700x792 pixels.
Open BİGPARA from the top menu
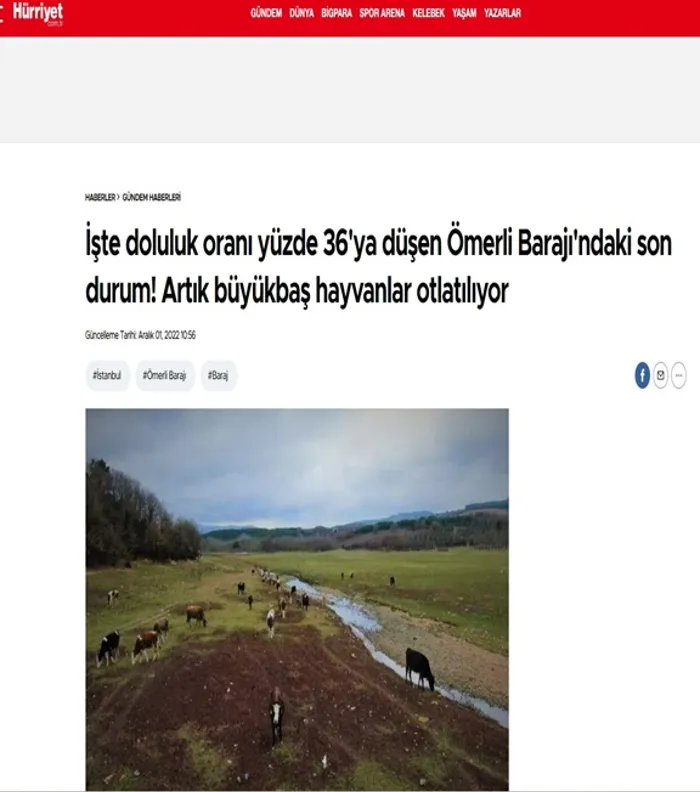pos(337,14)
